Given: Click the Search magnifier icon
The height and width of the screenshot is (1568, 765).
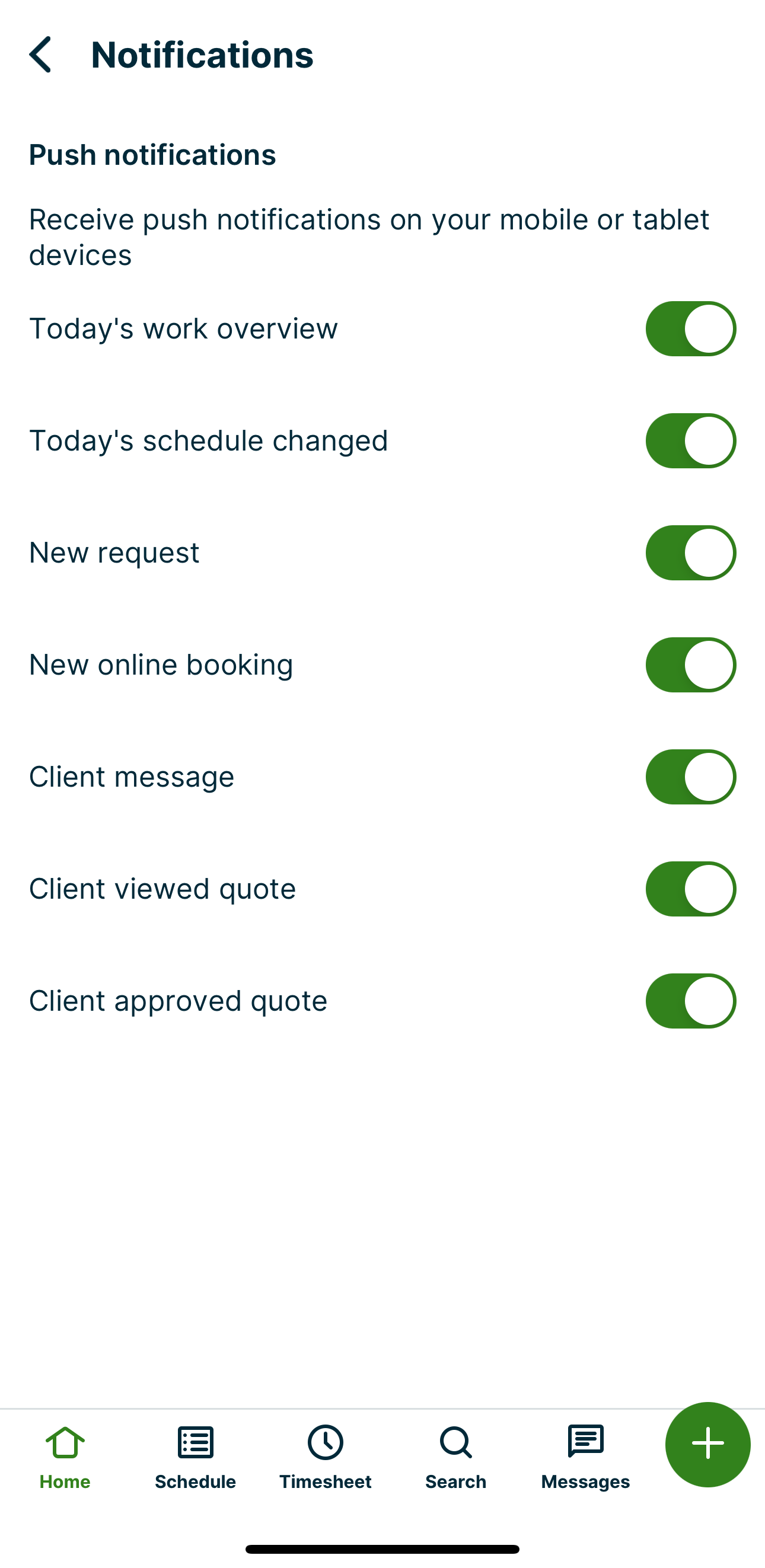Looking at the screenshot, I should pos(455,1442).
